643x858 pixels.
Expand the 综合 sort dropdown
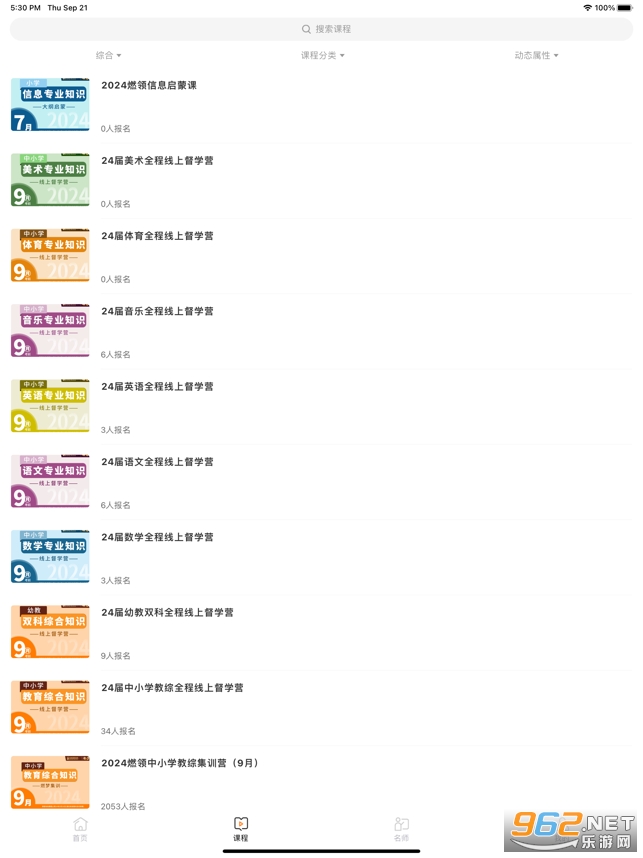(x=108, y=56)
